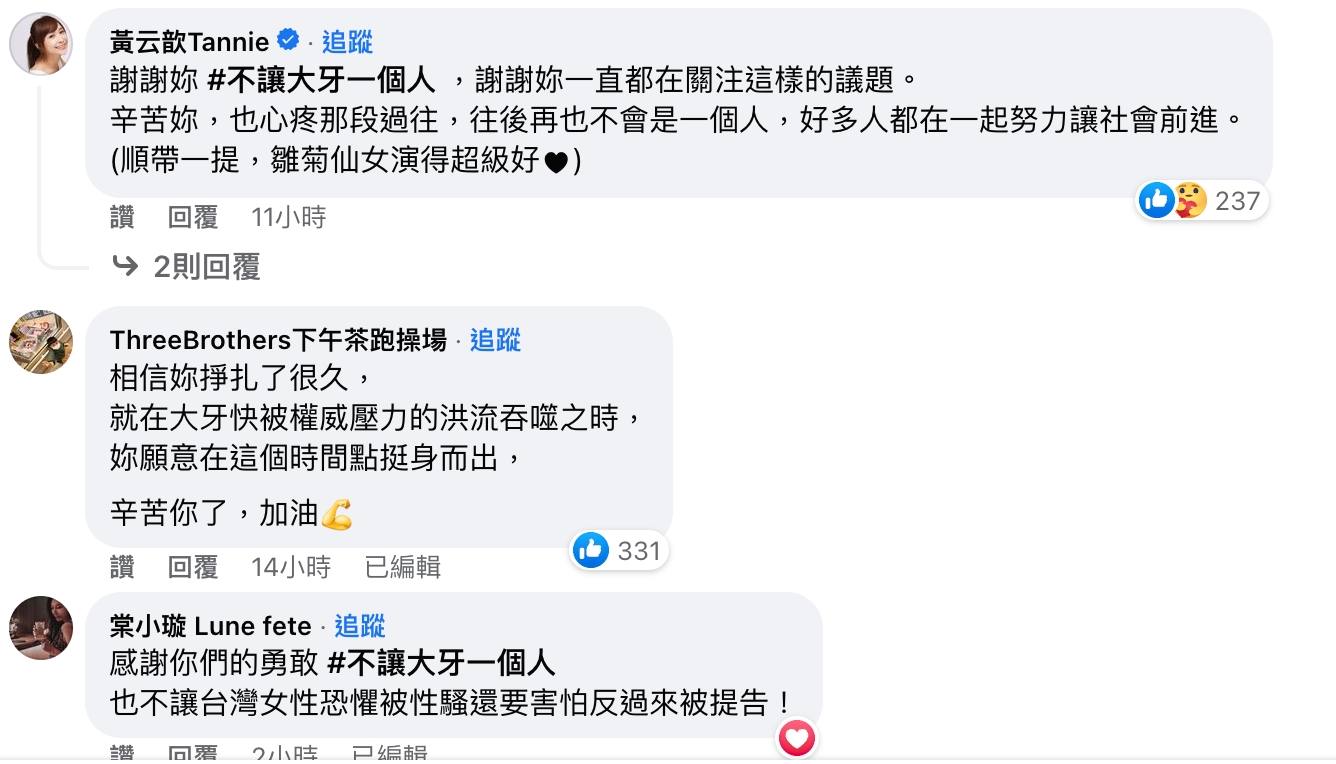
Task: View the 已編輯 edit history of ThreeBrothers comment
Action: [x=402, y=567]
